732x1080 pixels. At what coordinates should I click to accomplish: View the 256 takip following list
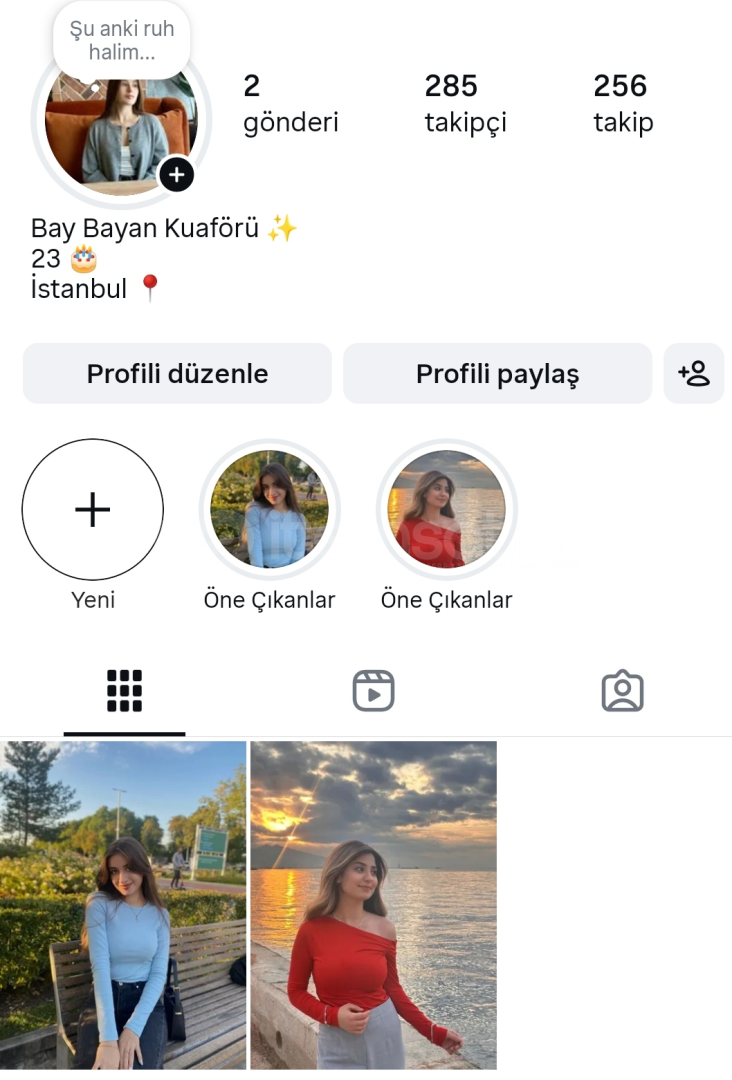point(622,103)
